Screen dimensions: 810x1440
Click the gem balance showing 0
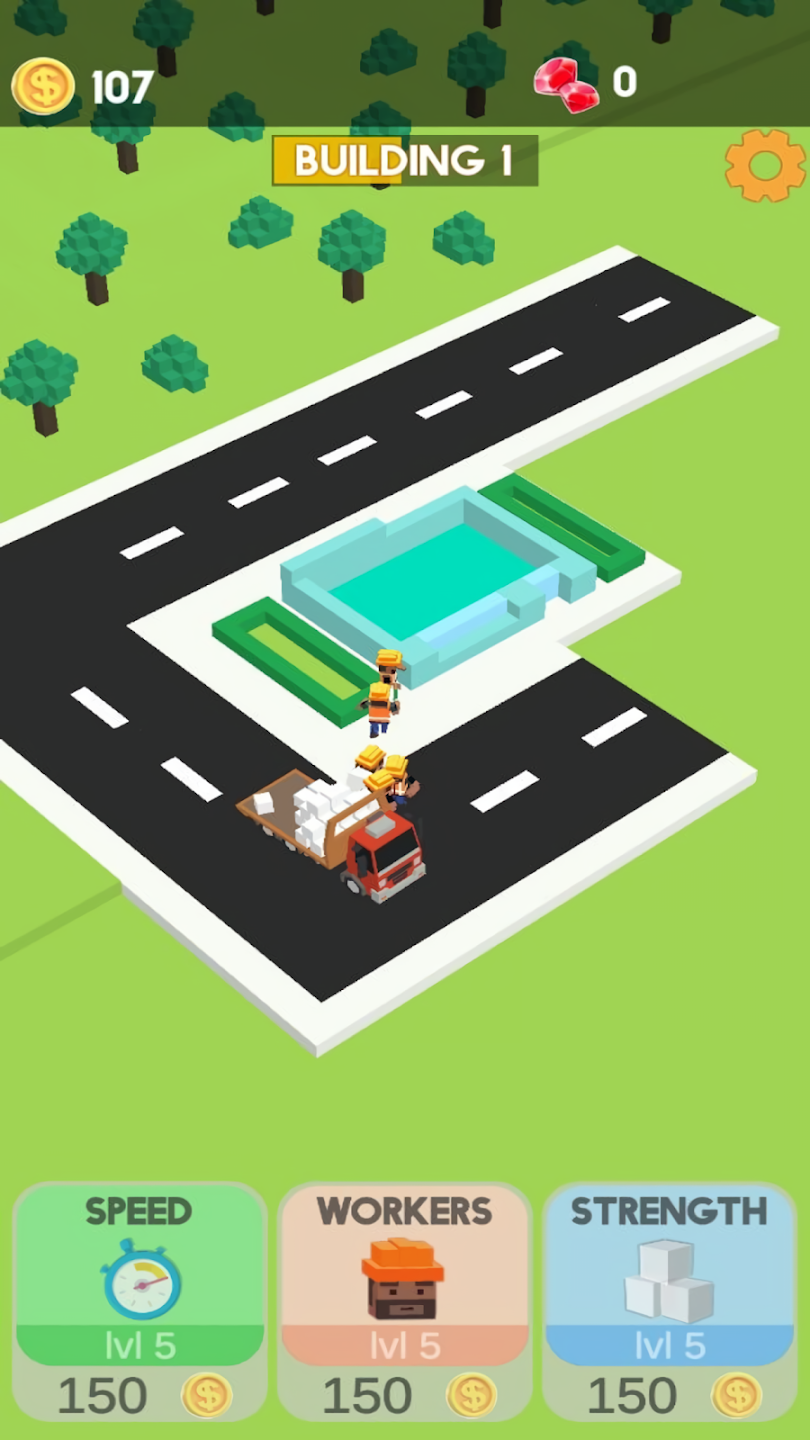(623, 84)
